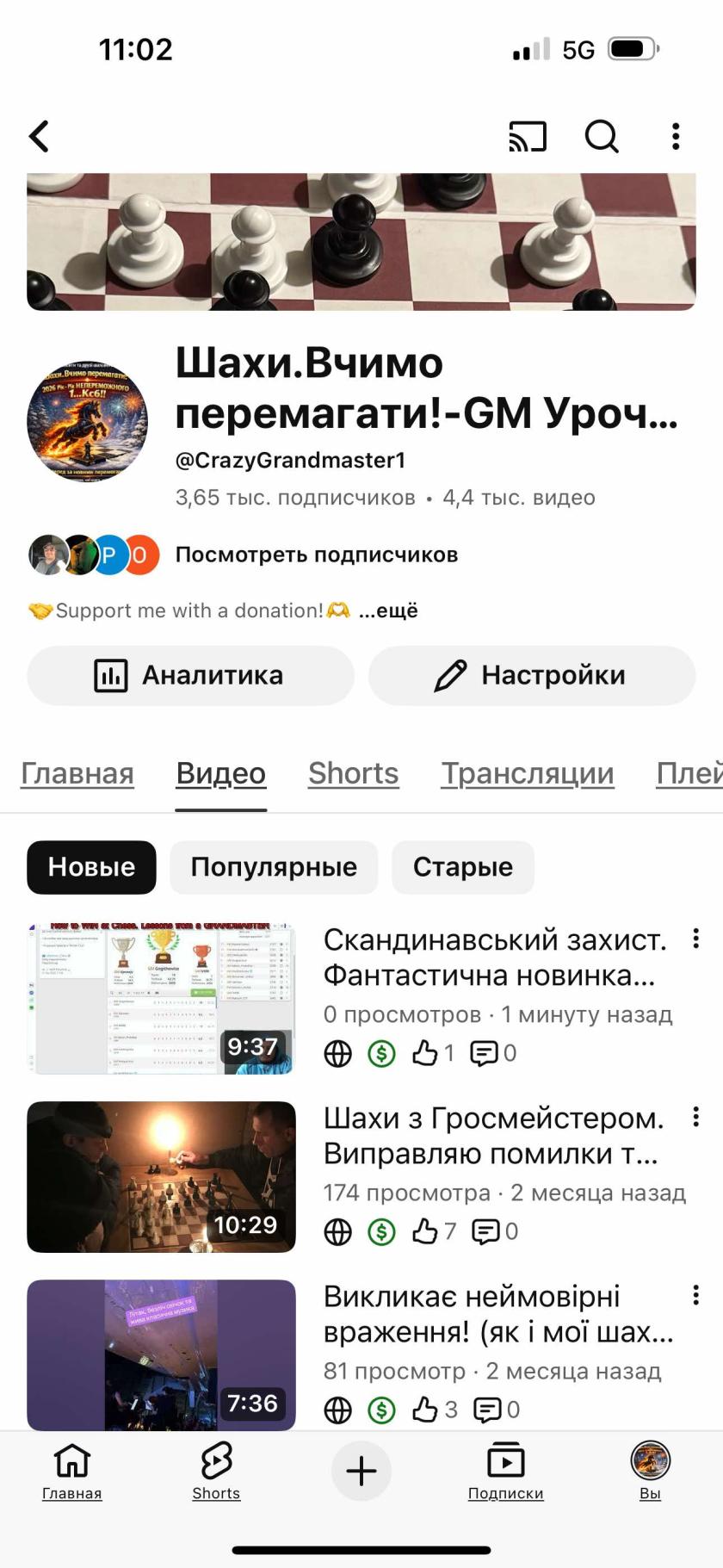Tap Посмотреть подписчиков

click(317, 555)
